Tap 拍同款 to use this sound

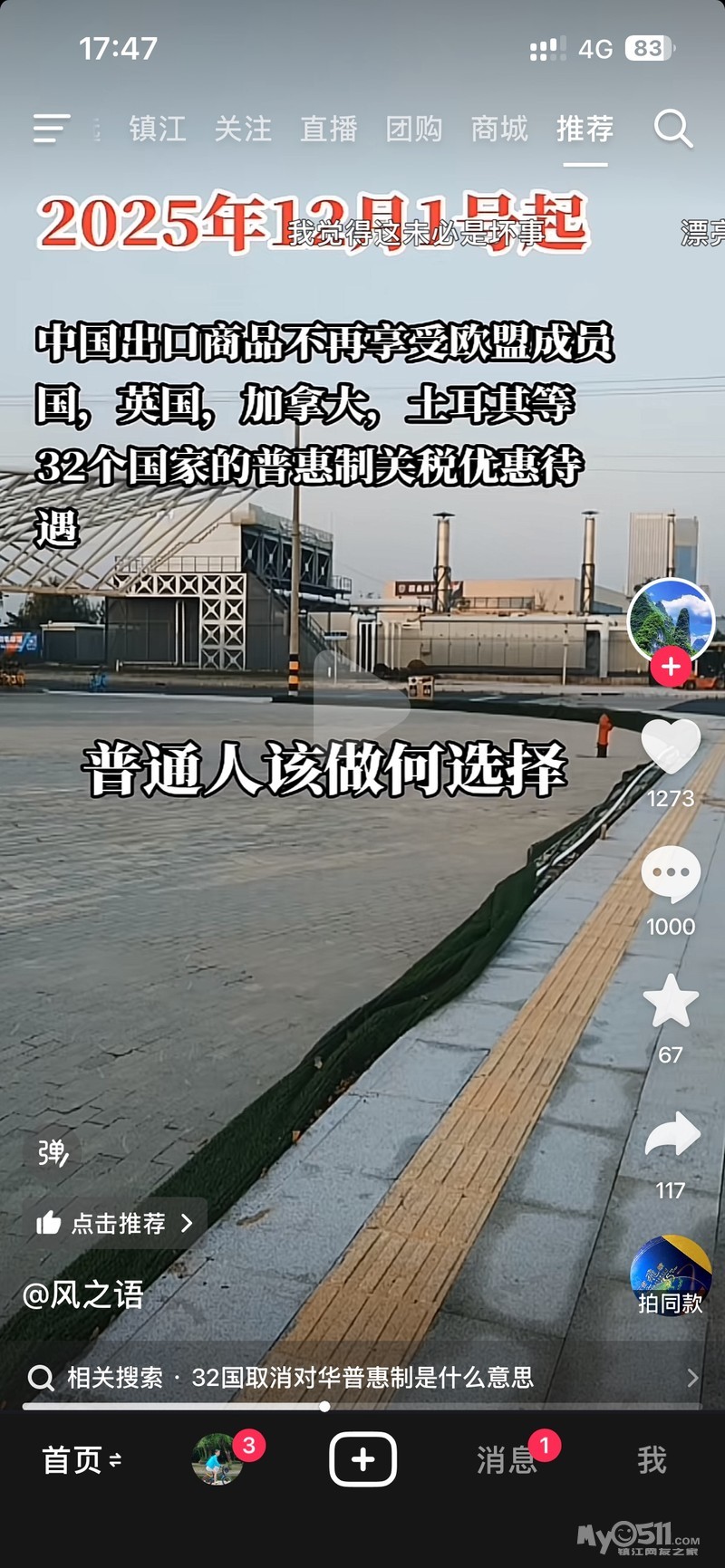point(671,1275)
